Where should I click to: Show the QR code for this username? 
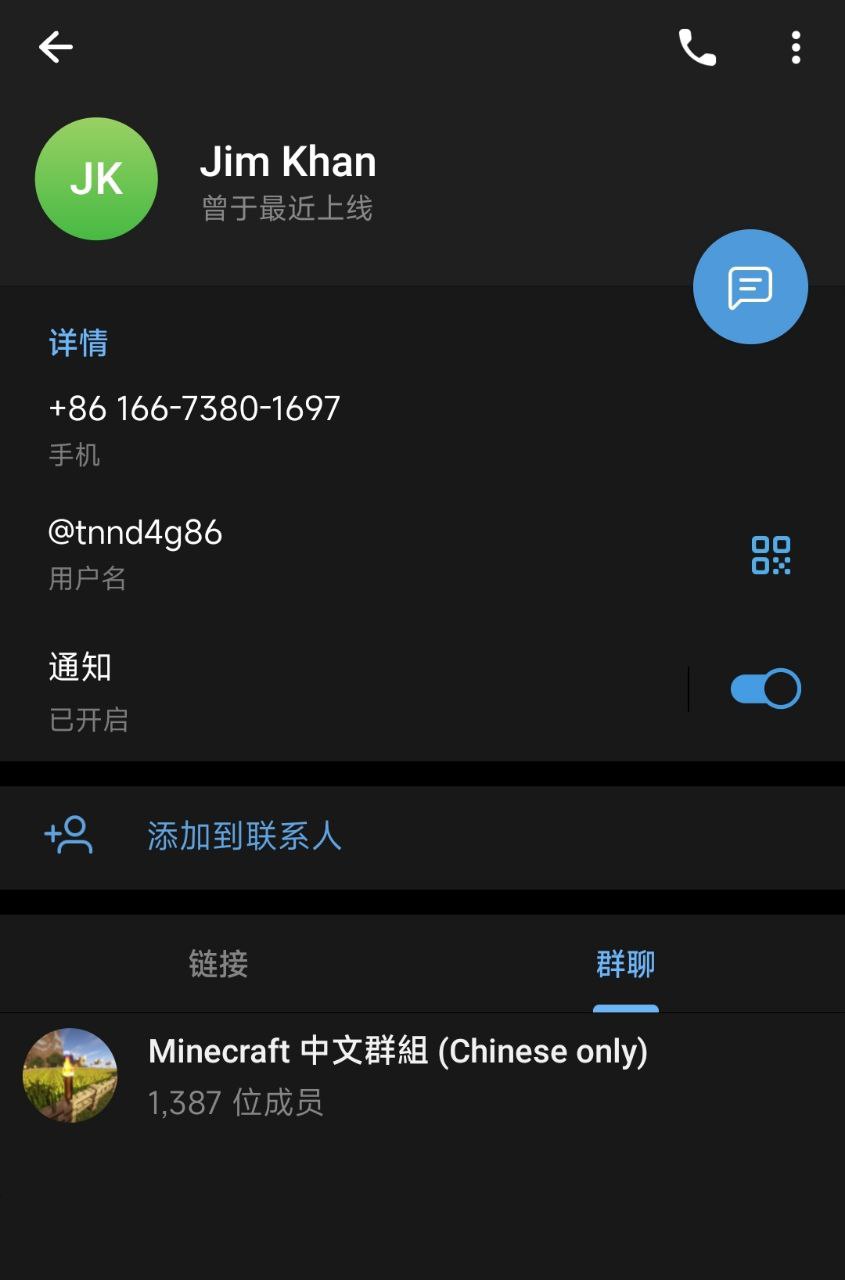771,555
